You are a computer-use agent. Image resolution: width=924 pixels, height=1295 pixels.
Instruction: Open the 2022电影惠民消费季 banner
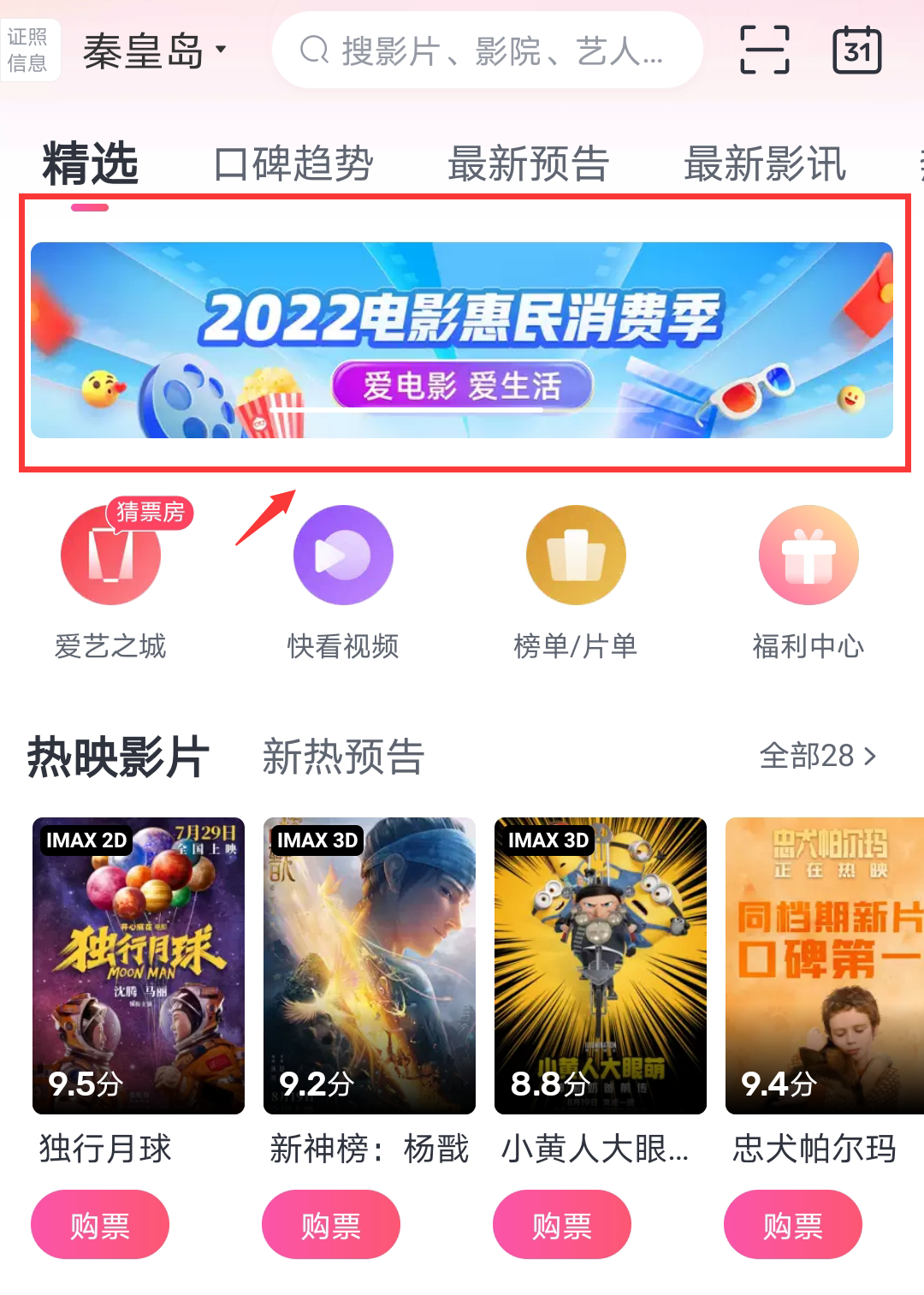(x=462, y=340)
